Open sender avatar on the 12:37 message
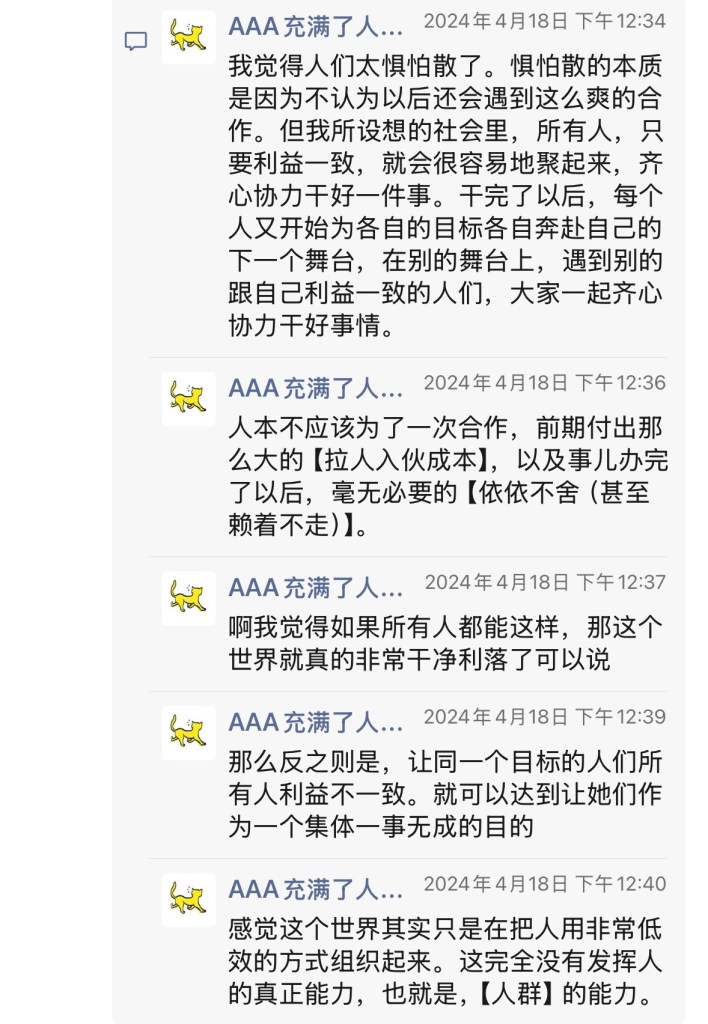Viewport: 708px width, 1024px height. click(188, 598)
